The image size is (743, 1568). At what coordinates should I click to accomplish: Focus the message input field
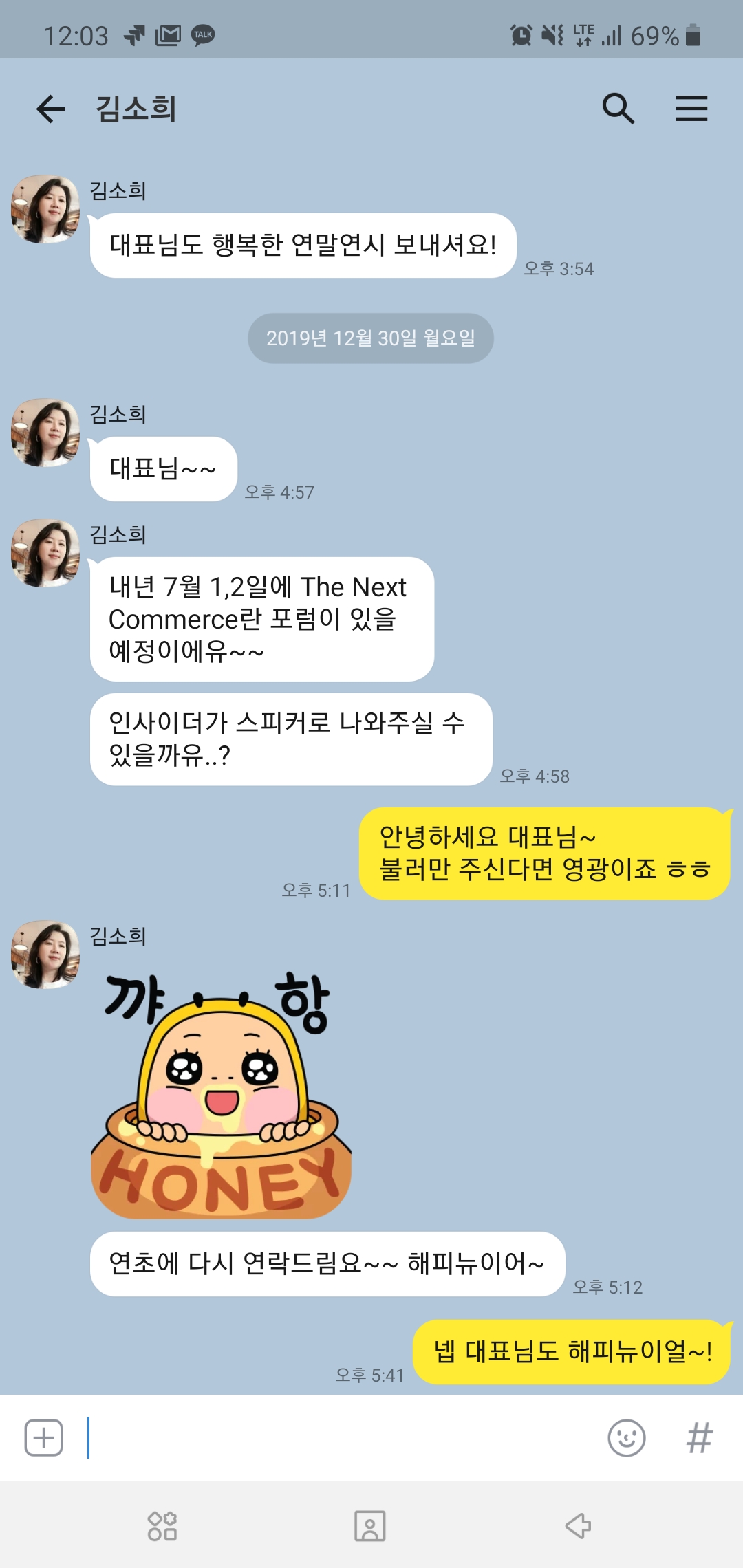pos(337,1437)
